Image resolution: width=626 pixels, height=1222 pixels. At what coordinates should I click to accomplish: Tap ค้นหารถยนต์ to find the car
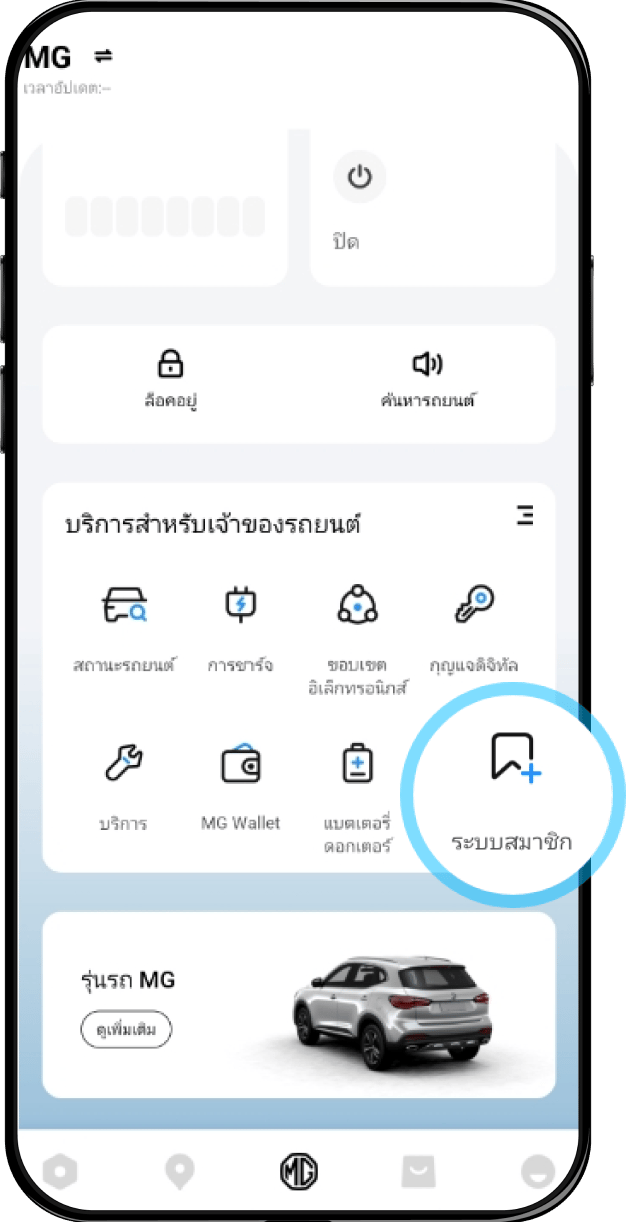[x=427, y=378]
